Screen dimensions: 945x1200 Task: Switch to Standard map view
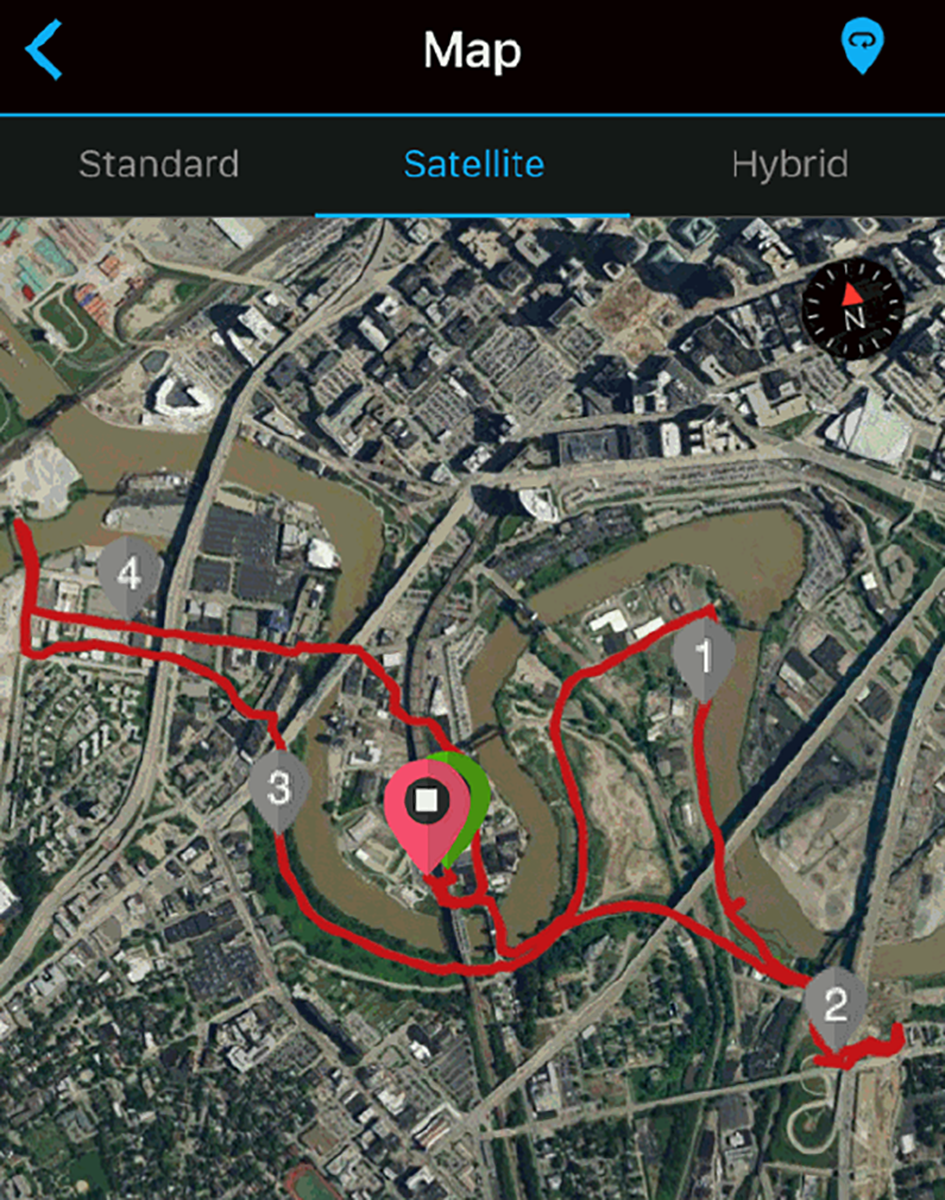click(x=158, y=164)
